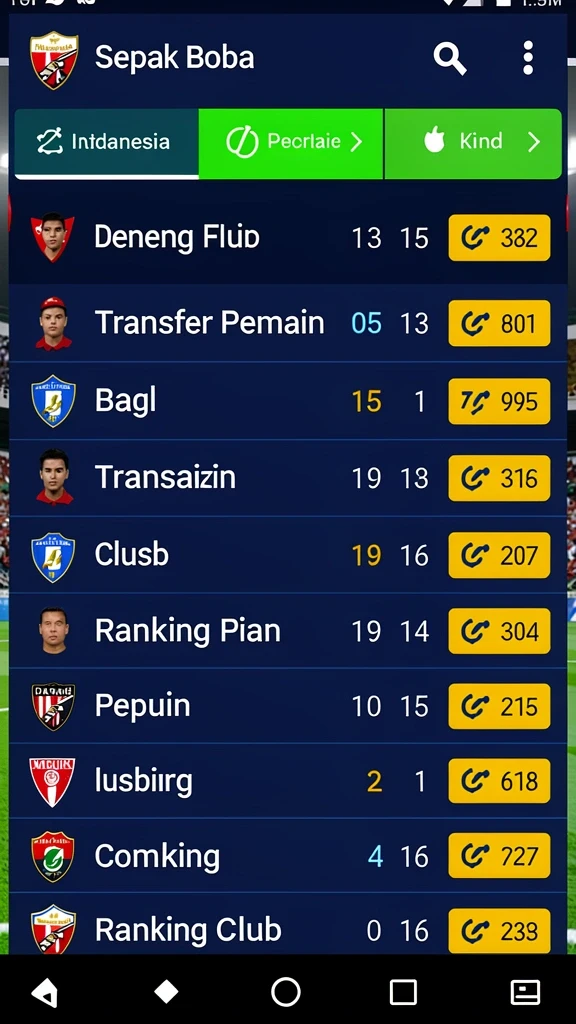
Task: Tap the yellow 207 button beside Clusb
Action: [499, 555]
